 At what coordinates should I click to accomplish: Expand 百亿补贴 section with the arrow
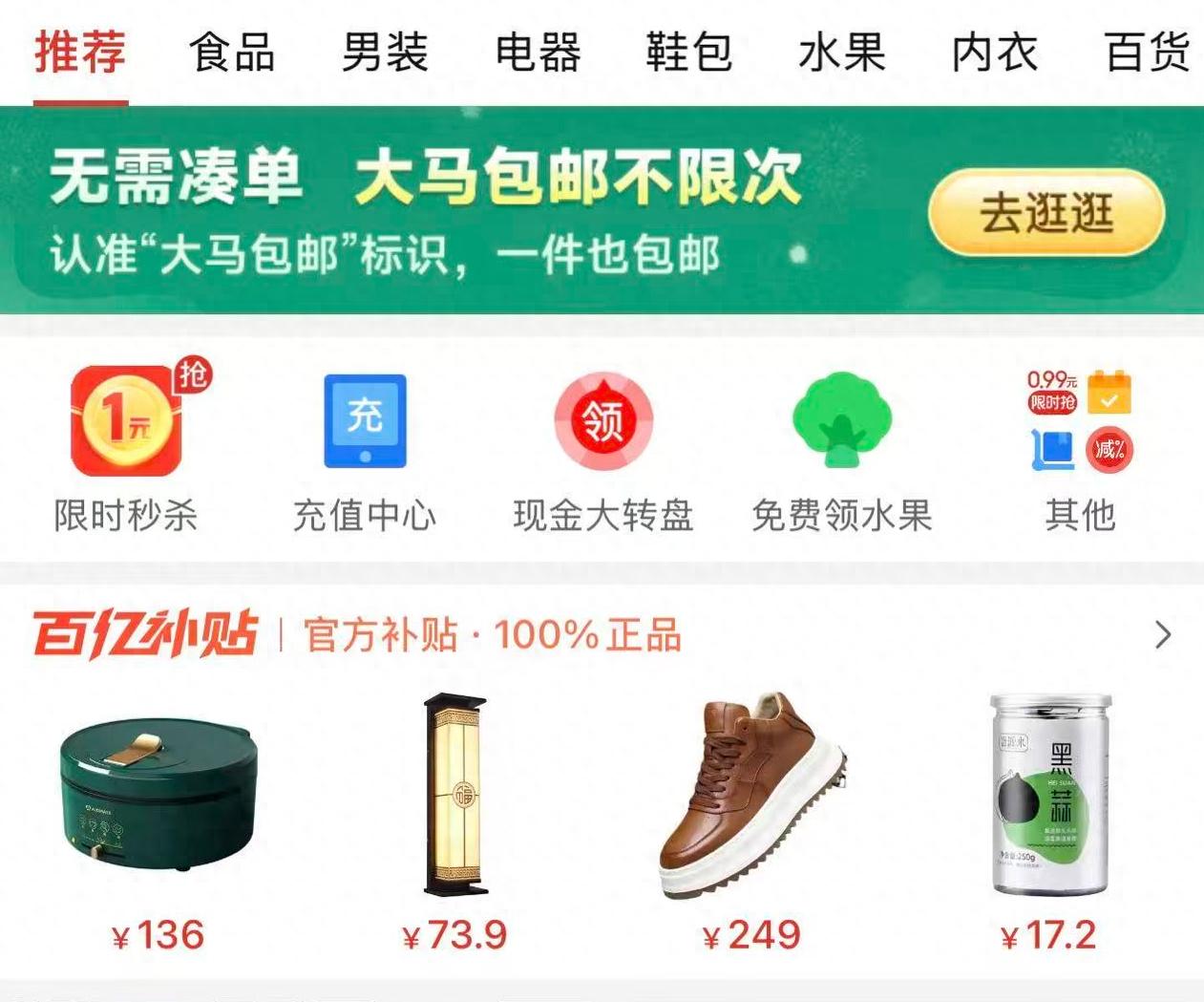pyautogui.click(x=1162, y=635)
